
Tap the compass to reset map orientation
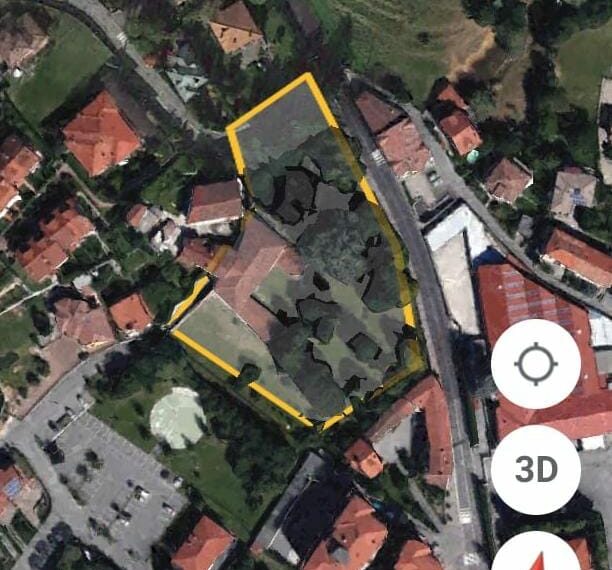pos(535,554)
